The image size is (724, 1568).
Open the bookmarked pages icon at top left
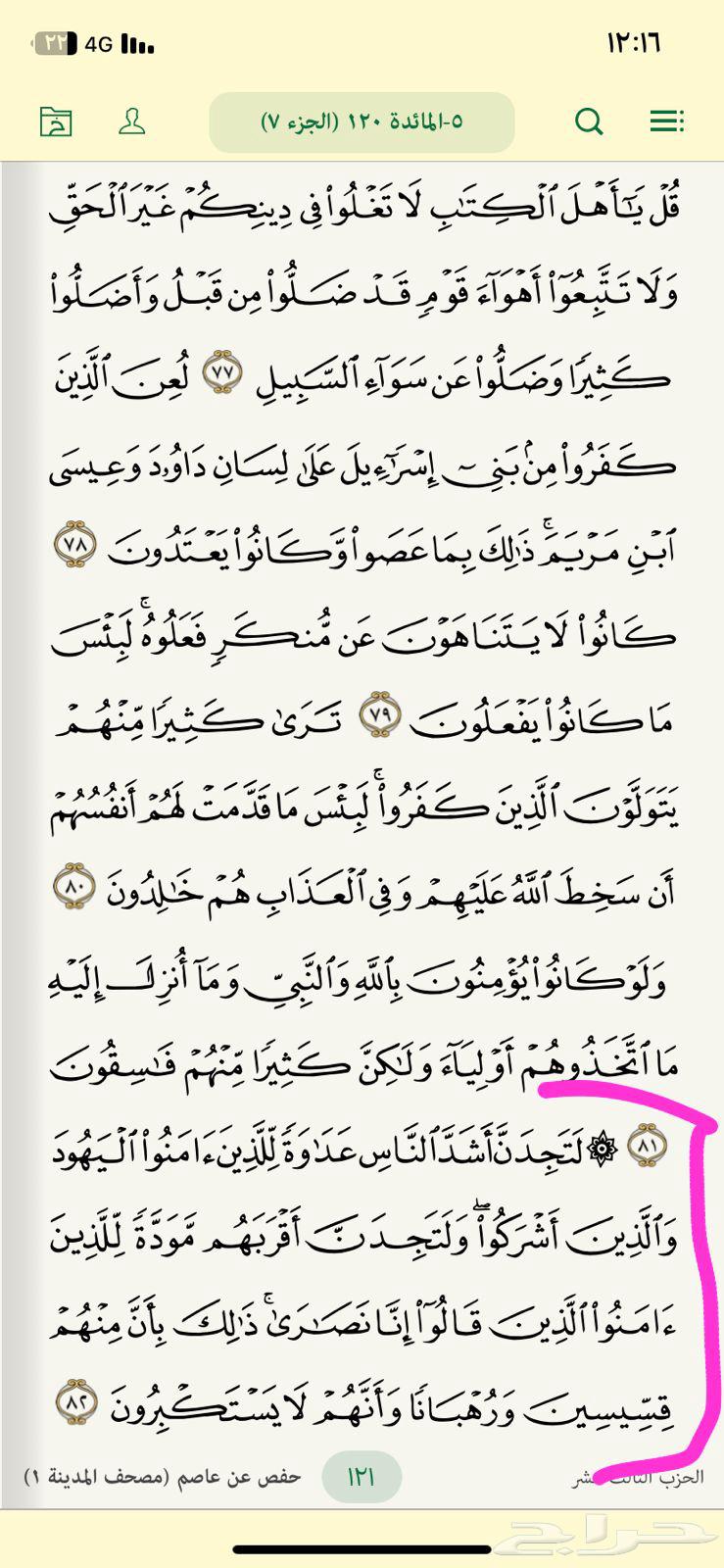(56, 121)
